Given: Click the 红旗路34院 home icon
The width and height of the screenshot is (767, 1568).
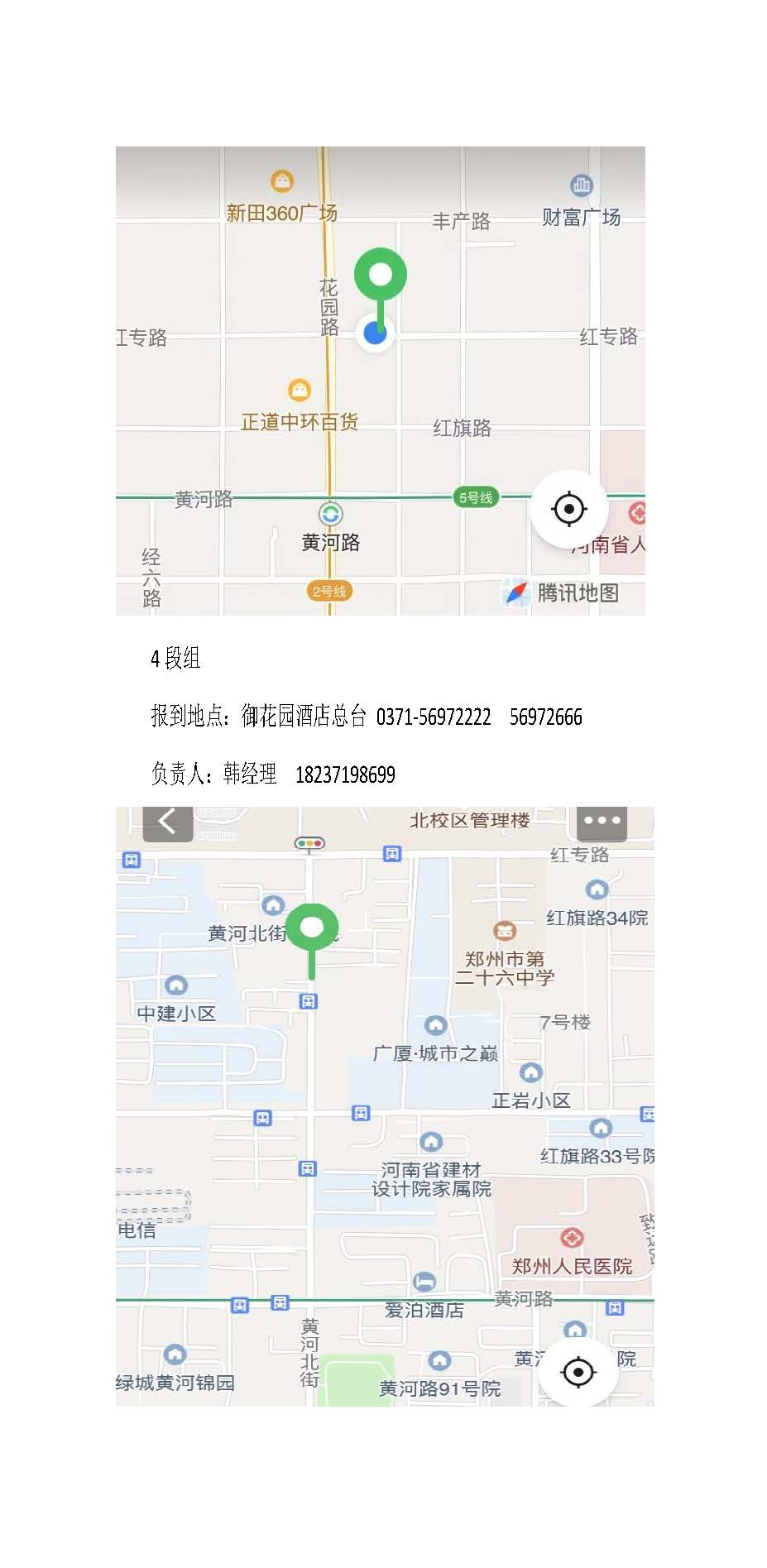Looking at the screenshot, I should (x=595, y=888).
